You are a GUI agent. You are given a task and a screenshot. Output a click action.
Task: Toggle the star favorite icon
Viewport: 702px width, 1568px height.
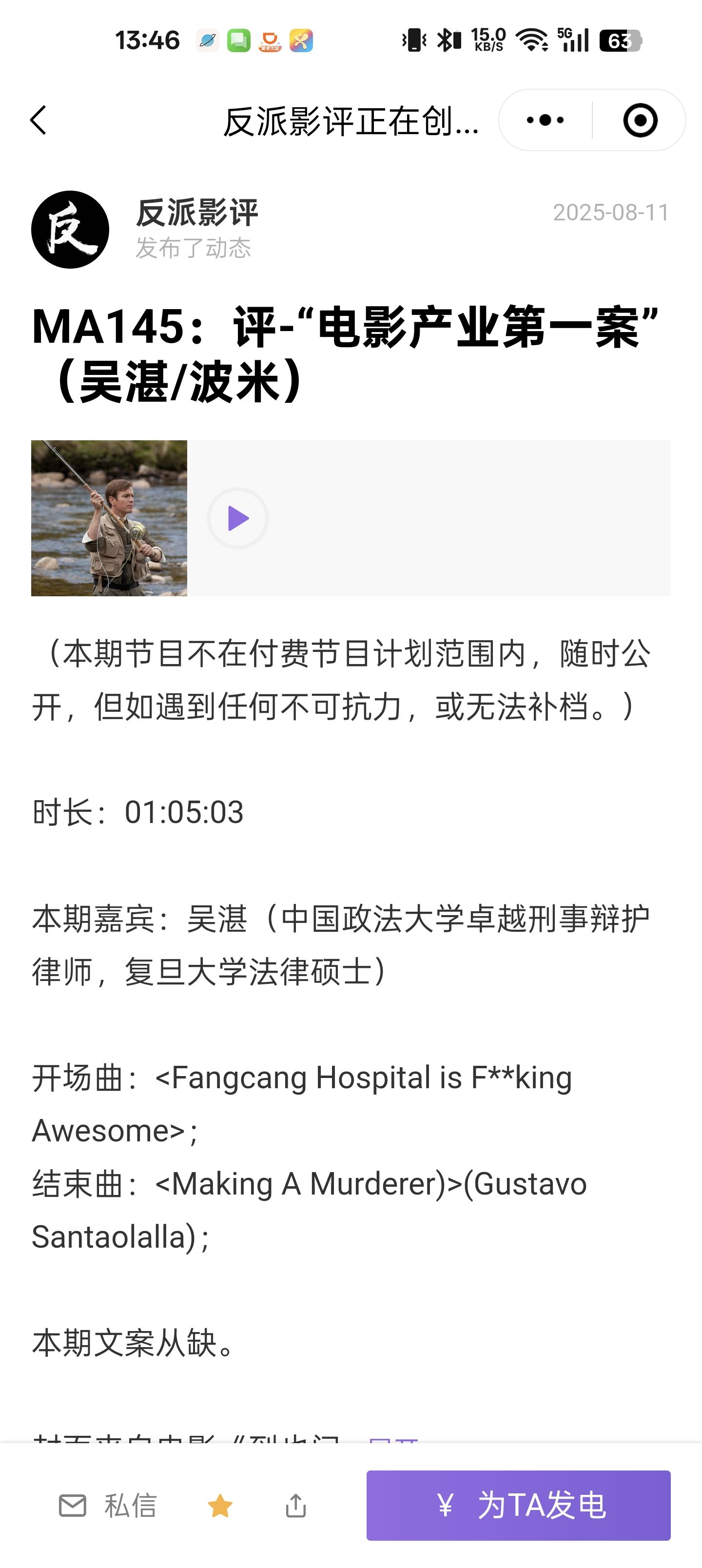(220, 1505)
